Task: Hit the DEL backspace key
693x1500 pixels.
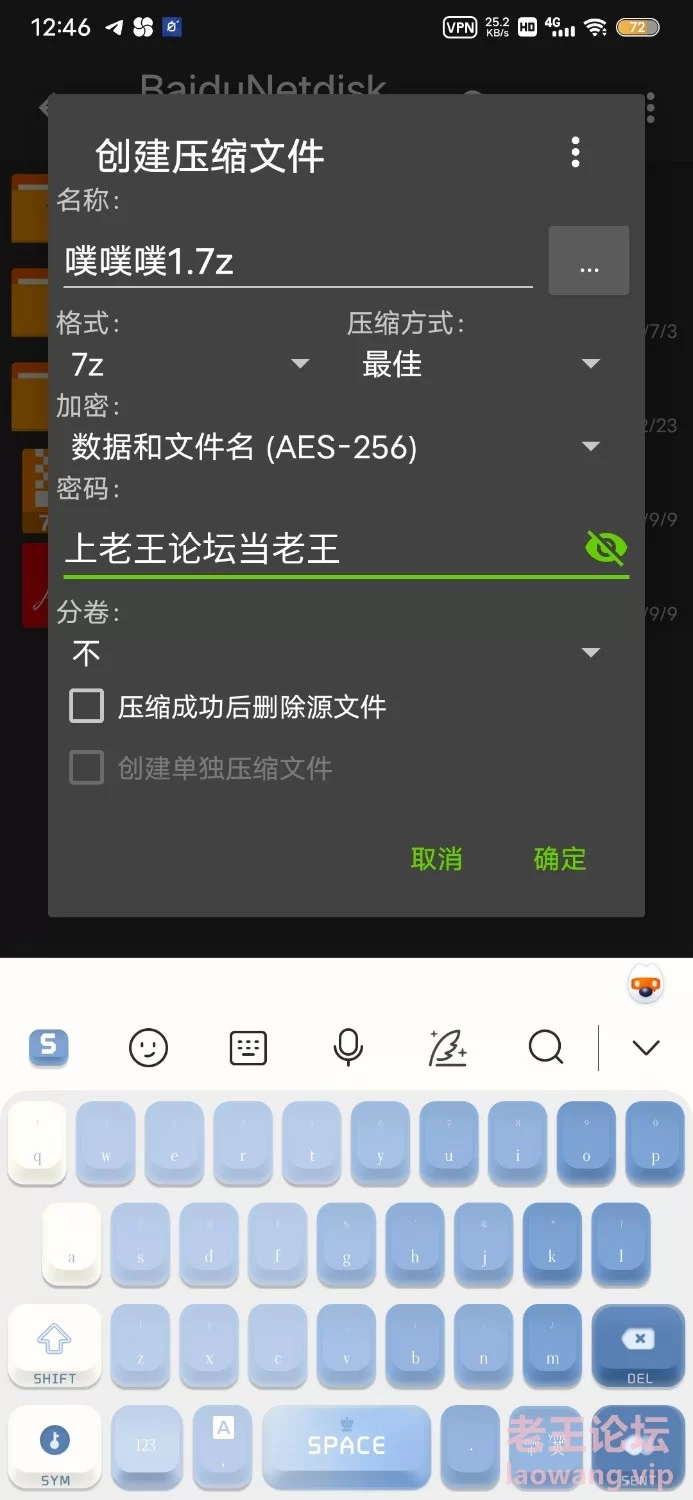Action: coord(639,1346)
